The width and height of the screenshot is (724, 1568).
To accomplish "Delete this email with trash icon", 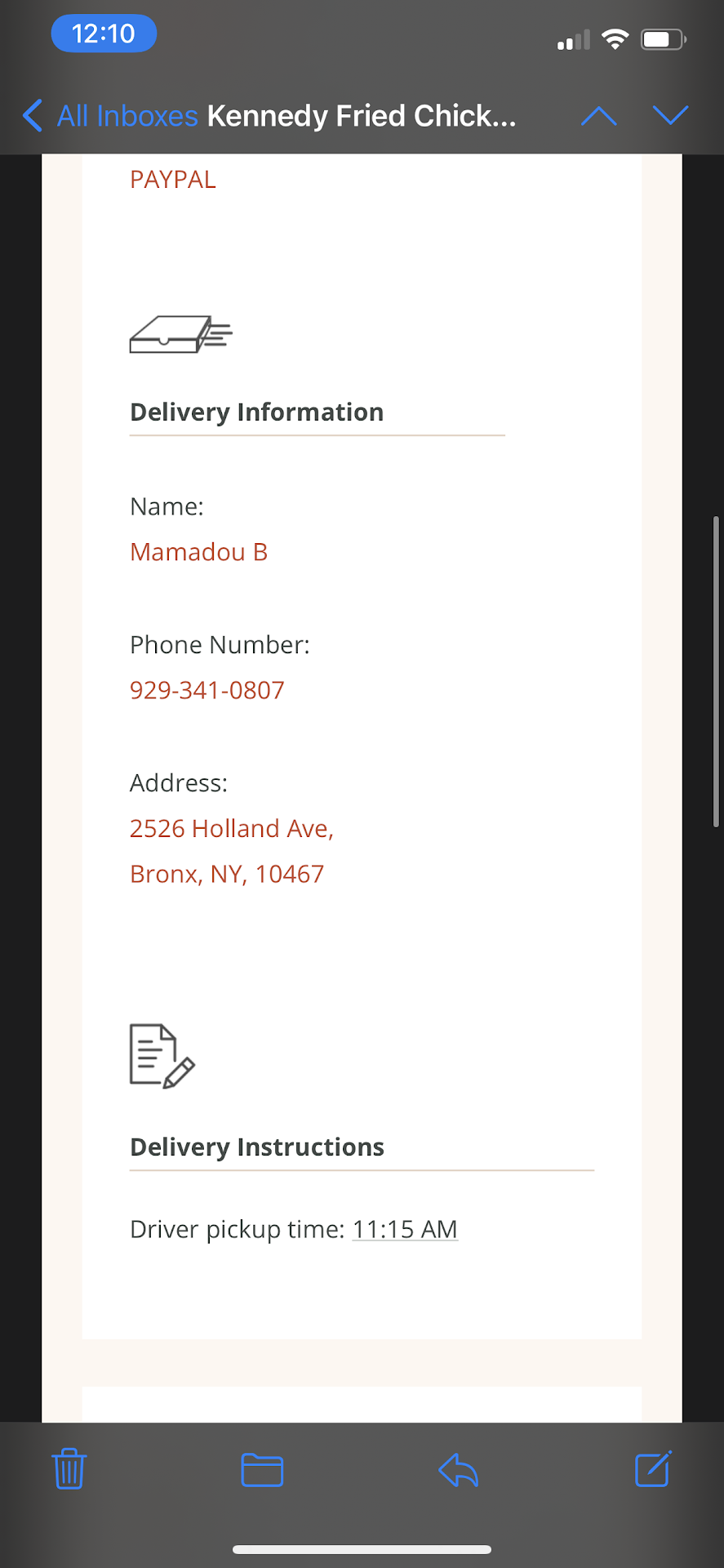I will 69,1469.
